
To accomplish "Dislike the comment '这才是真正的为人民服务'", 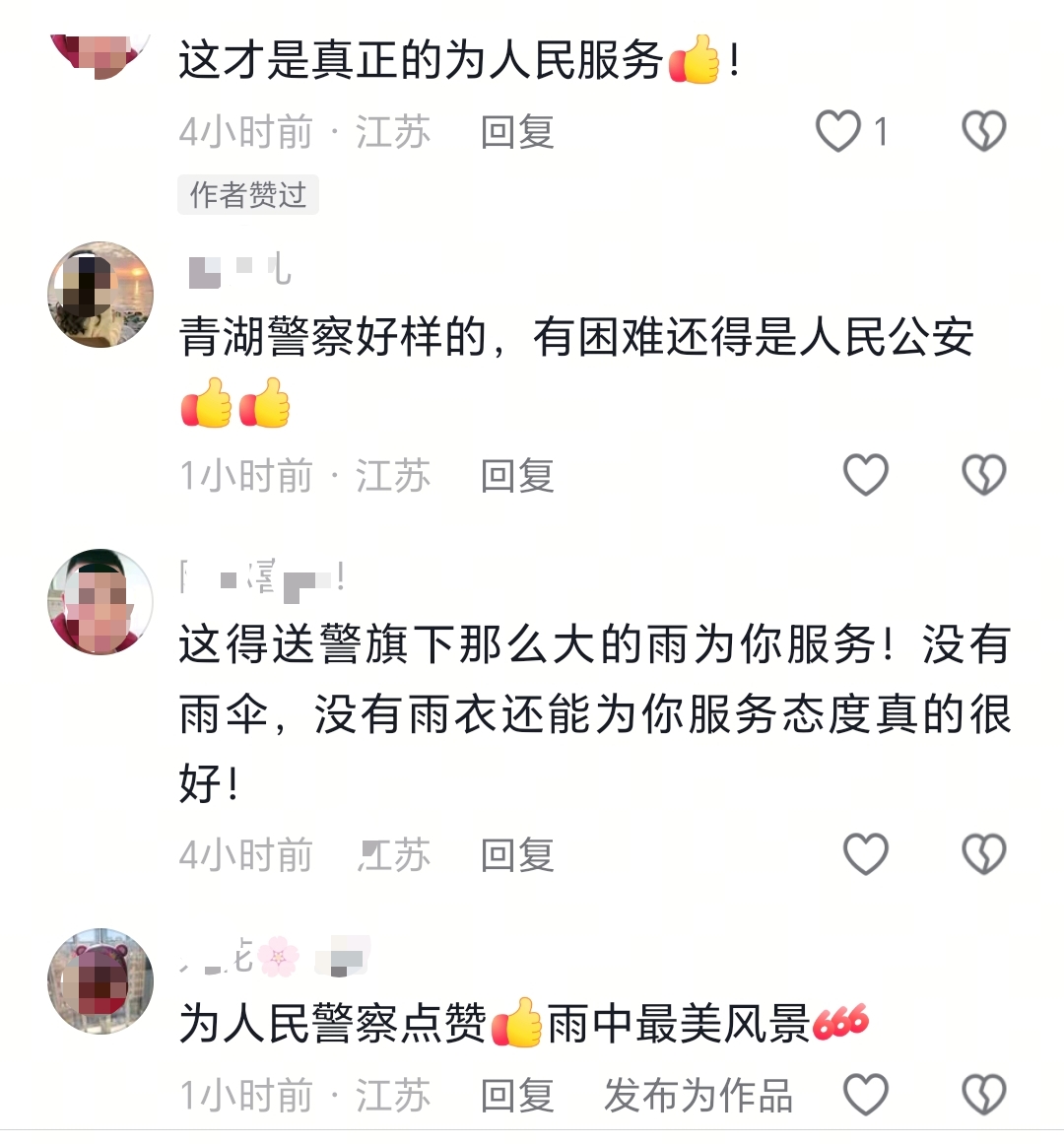I will point(983,131).
